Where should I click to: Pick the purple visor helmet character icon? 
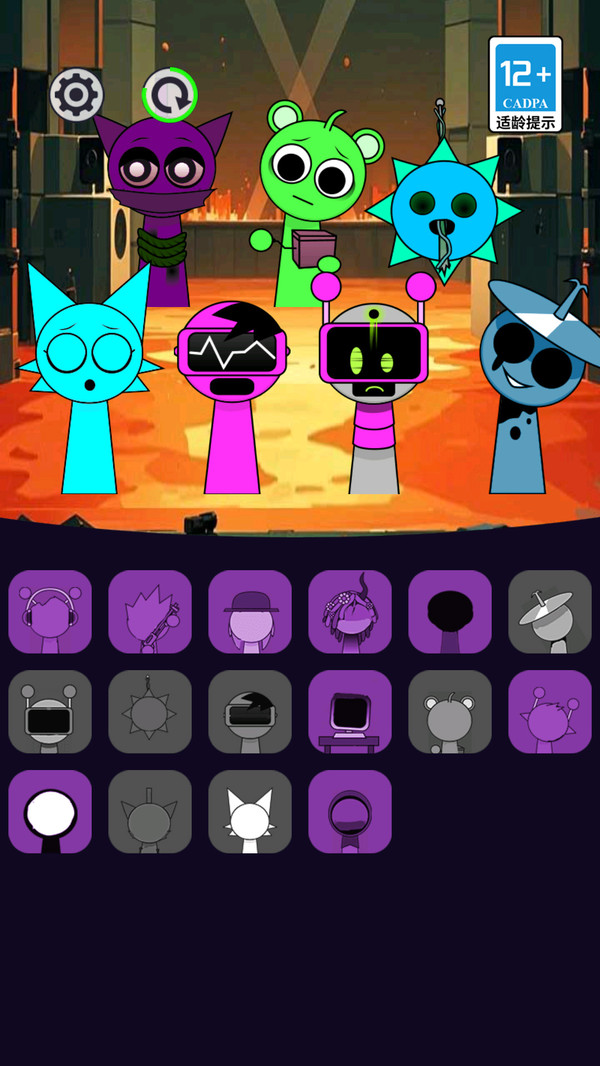pos(350,812)
